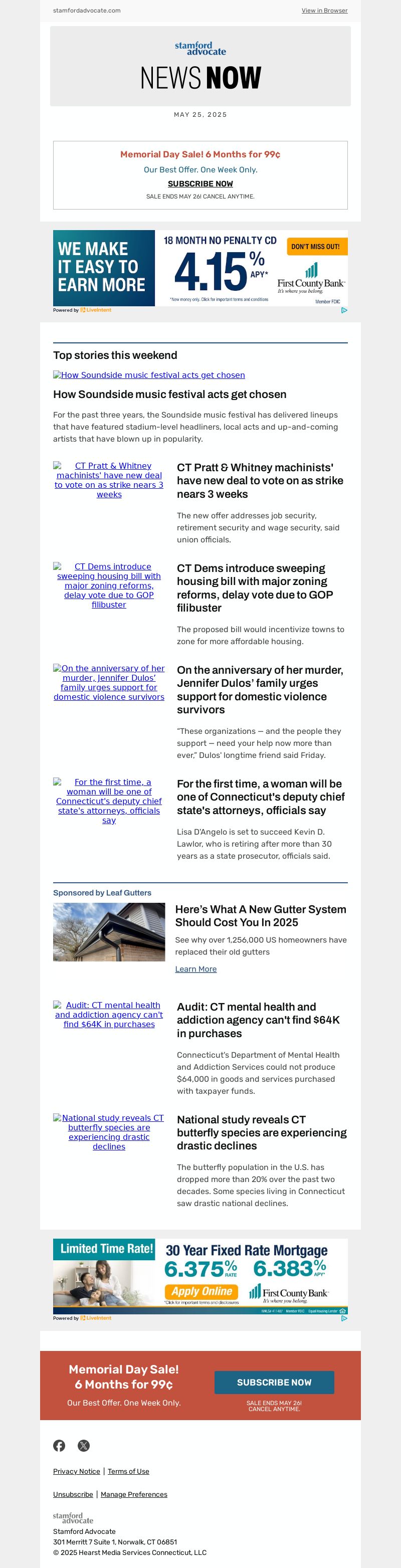Image resolution: width=401 pixels, height=1568 pixels.
Task: Open the X social icon
Action: [x=84, y=1446]
